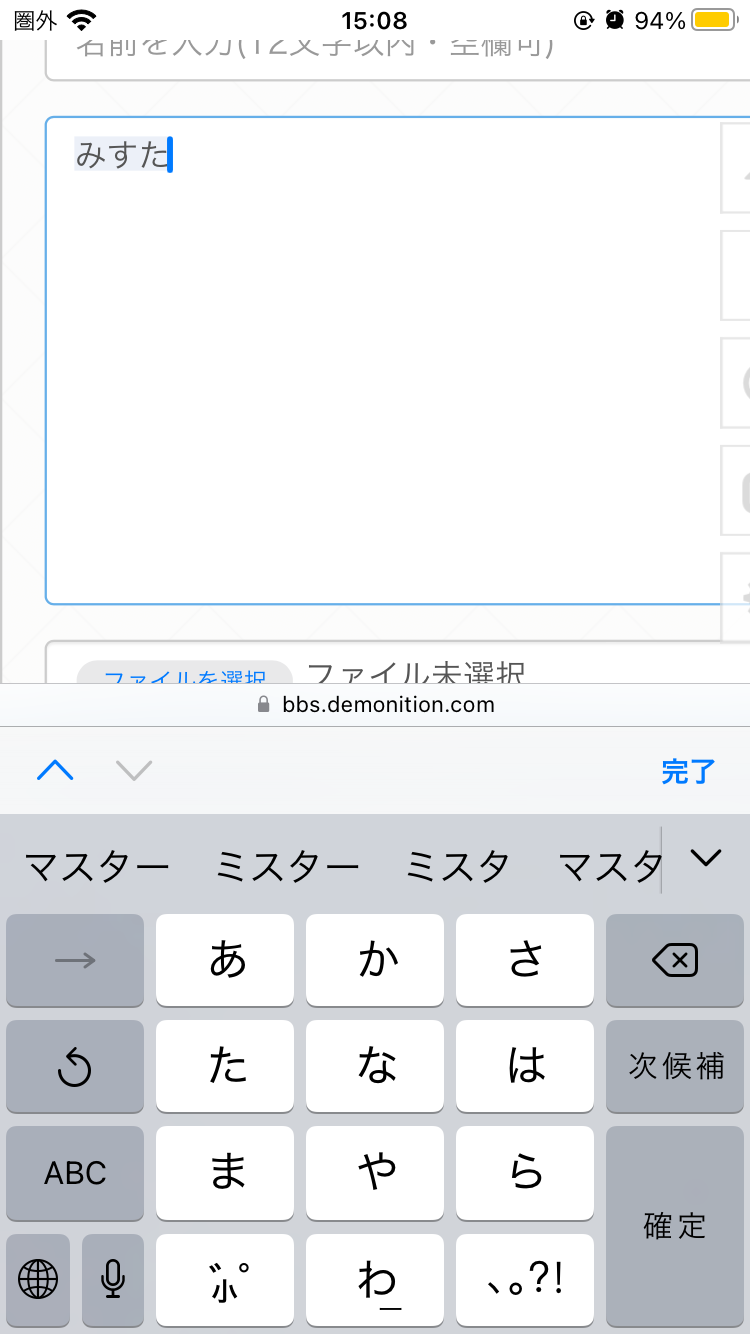750x1334 pixels.
Task: Select the マスター suggestion
Action: tap(96, 866)
